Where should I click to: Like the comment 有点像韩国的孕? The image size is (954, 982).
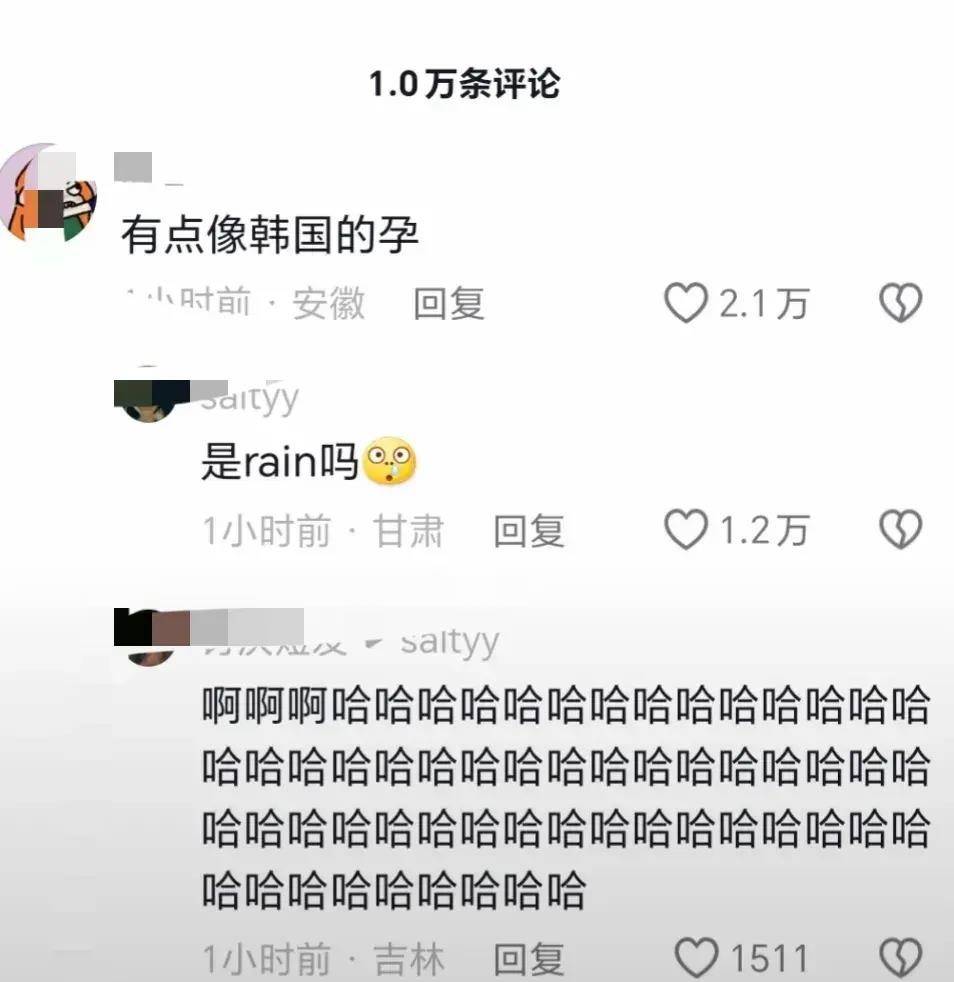point(686,303)
